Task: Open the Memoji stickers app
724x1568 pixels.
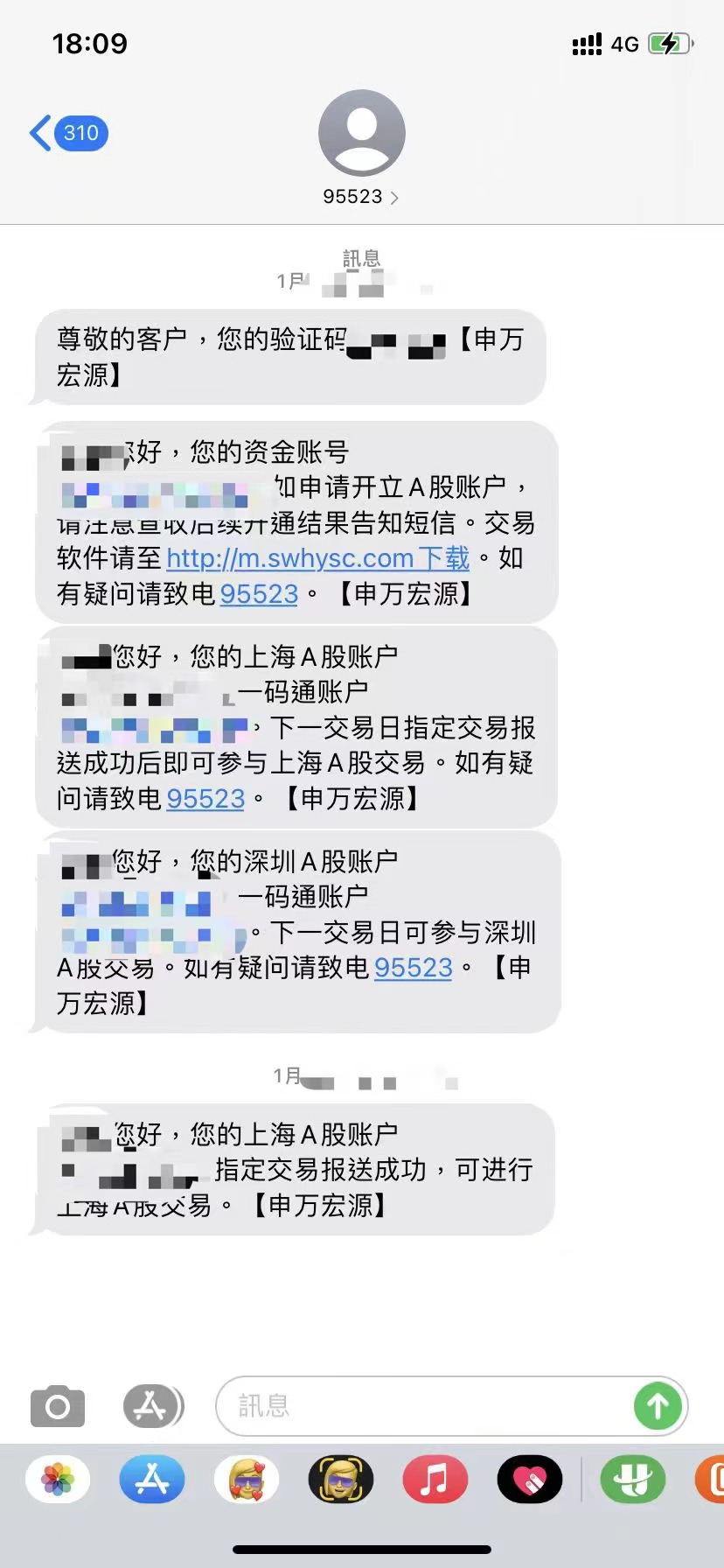Action: point(247,1480)
